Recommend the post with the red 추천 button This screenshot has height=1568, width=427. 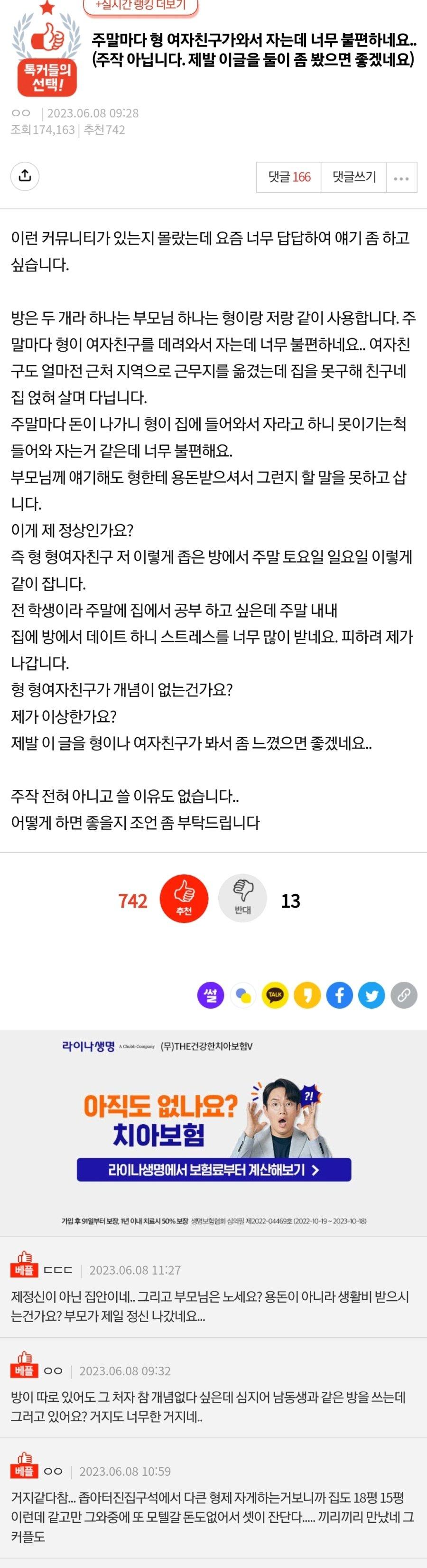click(184, 899)
